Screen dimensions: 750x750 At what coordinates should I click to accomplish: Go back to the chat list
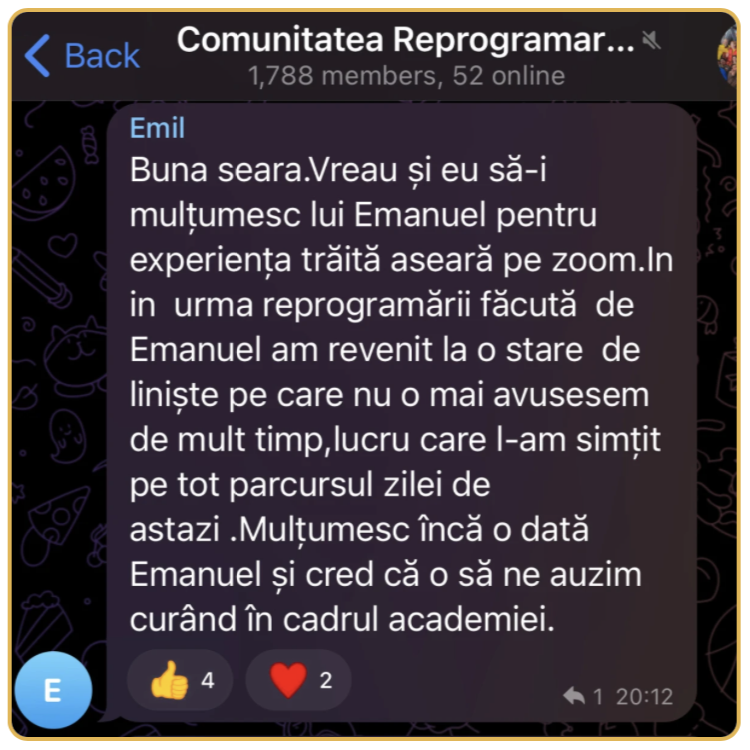[82, 55]
